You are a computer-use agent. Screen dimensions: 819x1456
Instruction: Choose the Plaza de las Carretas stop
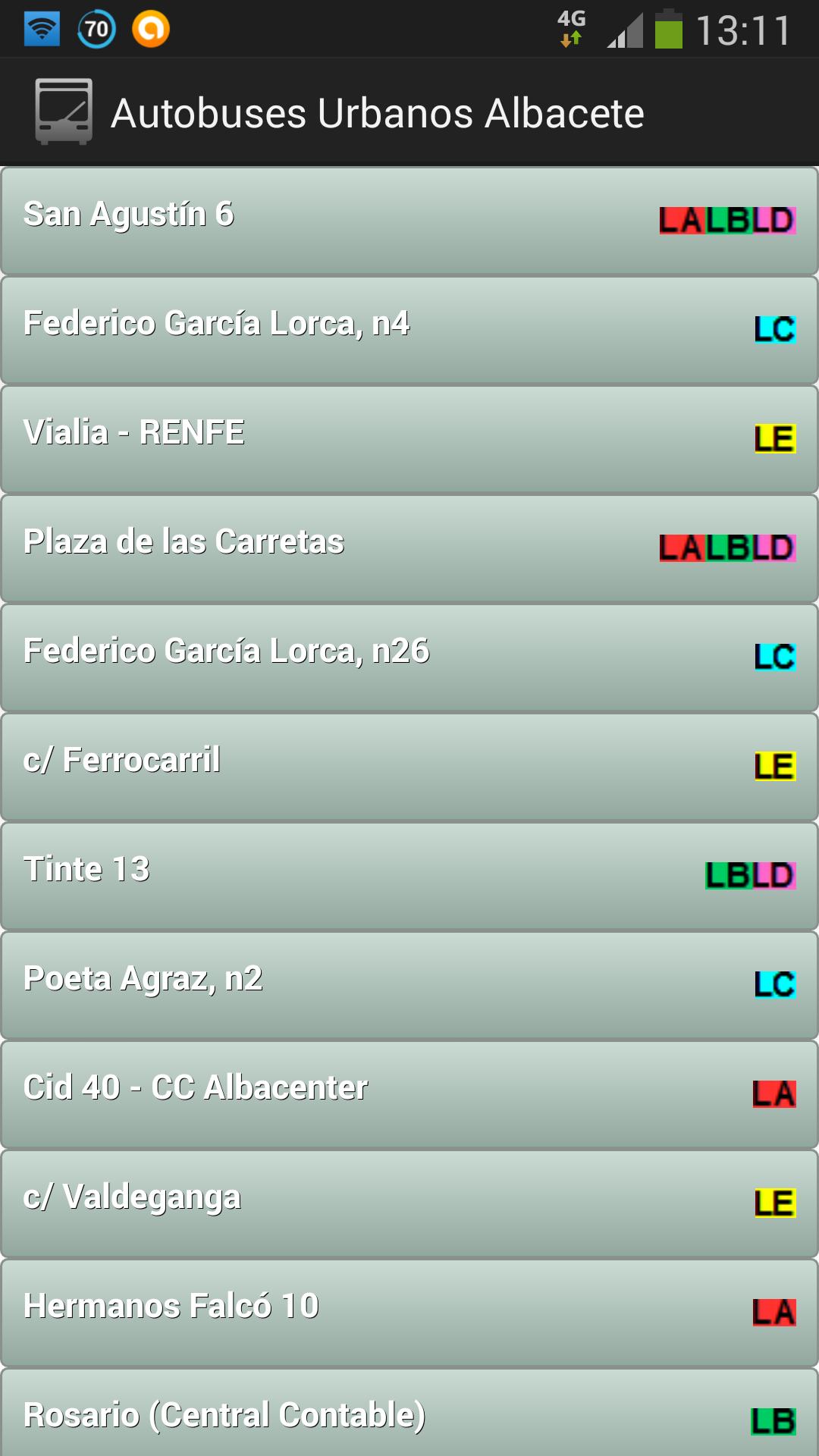coord(409,548)
